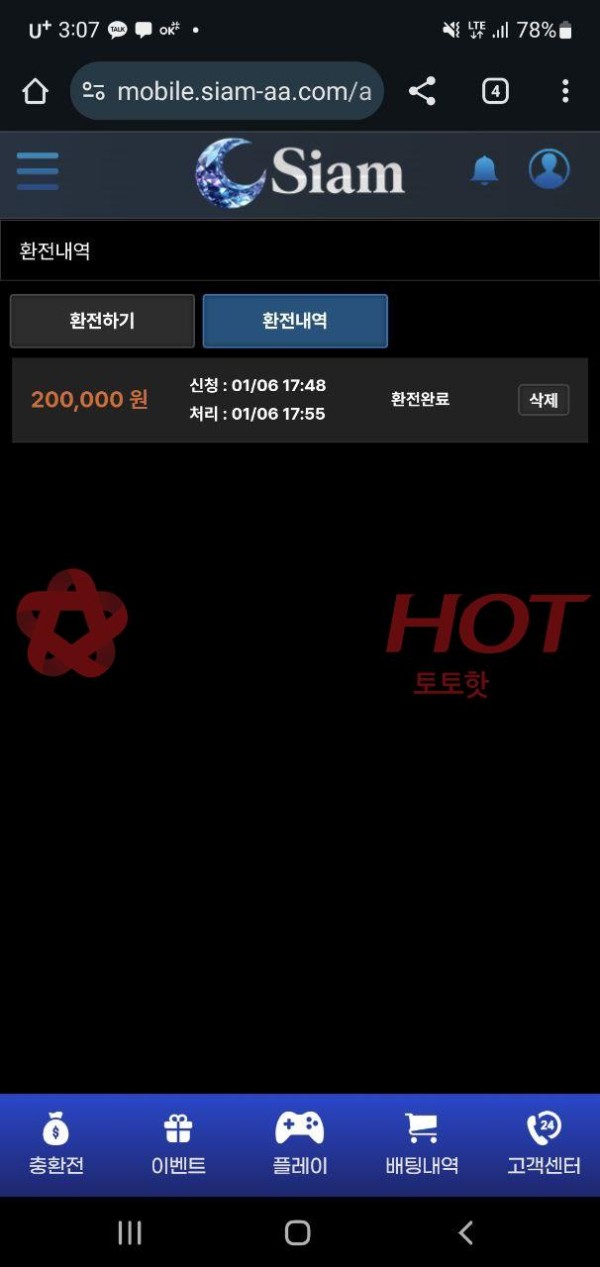Go to the 이벤트 section
Image resolution: width=600 pixels, height=1267 pixels.
click(178, 1145)
